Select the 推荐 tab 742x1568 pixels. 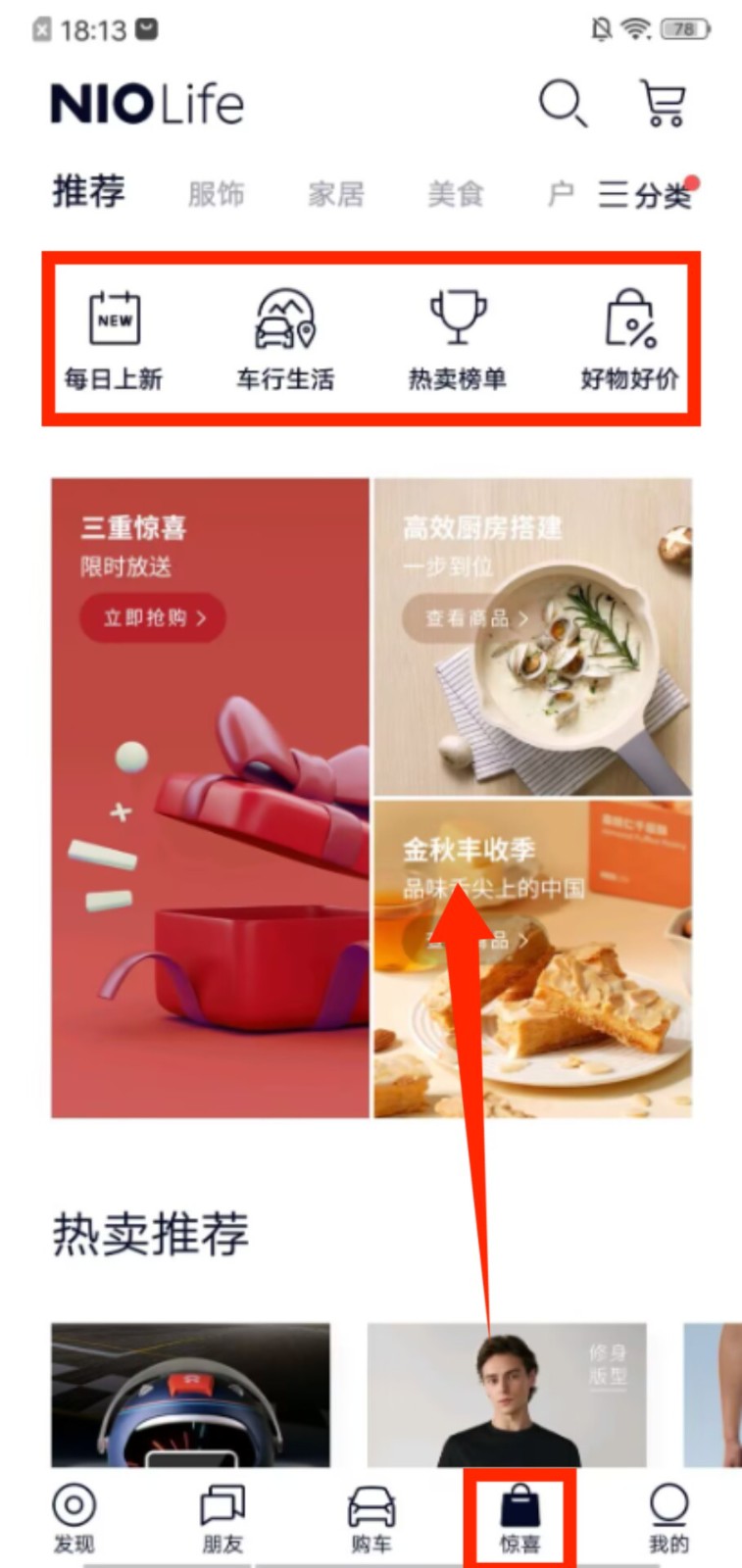pyautogui.click(x=88, y=192)
